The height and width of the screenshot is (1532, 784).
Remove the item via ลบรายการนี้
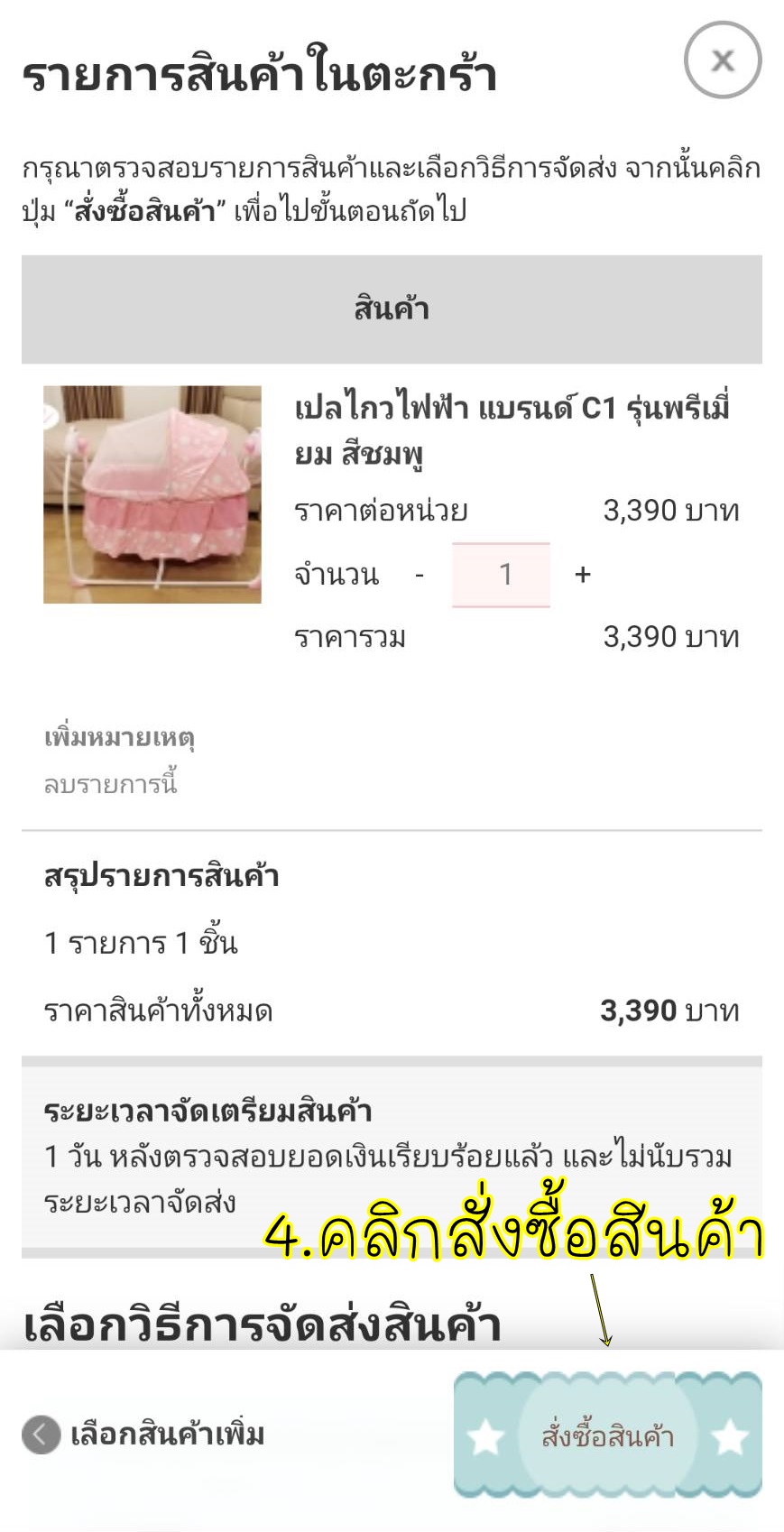[x=111, y=784]
